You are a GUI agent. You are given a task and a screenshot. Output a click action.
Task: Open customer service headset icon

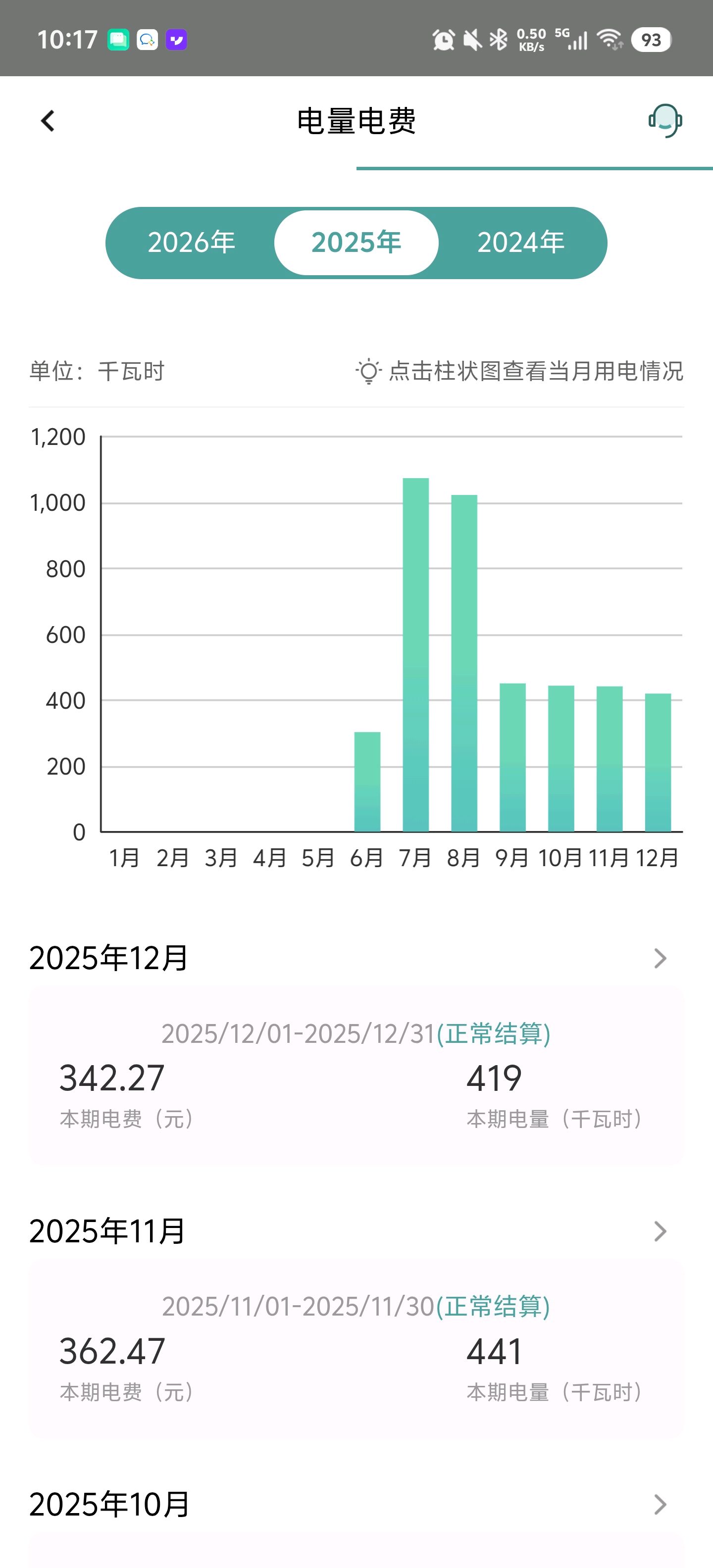click(x=665, y=121)
